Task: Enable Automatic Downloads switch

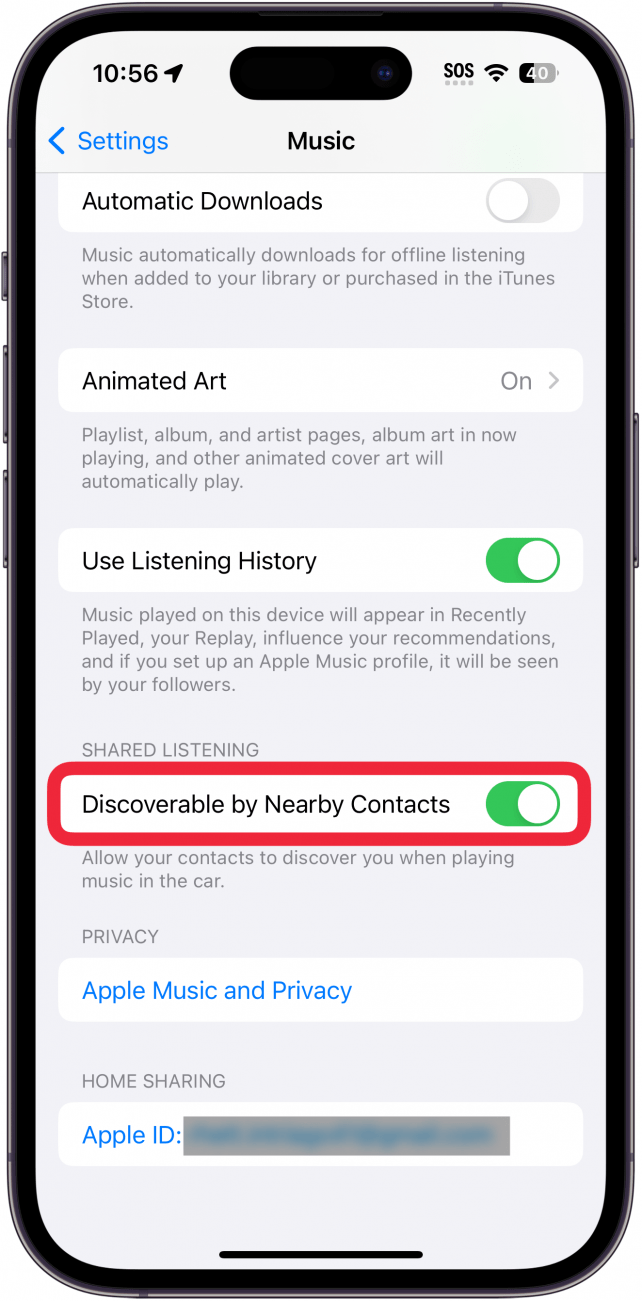Action: click(522, 201)
